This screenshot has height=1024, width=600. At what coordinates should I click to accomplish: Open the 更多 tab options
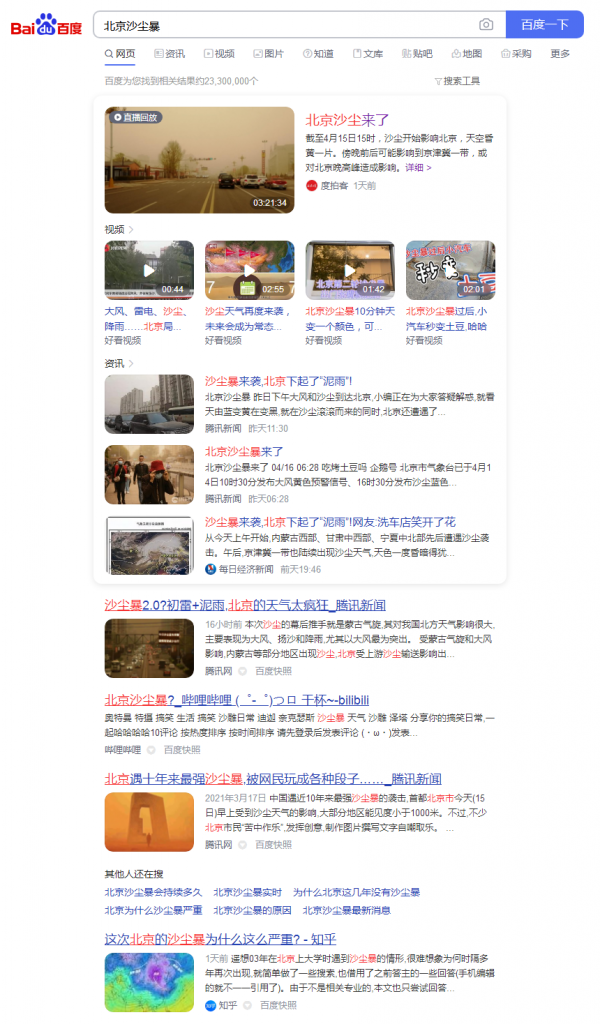560,54
